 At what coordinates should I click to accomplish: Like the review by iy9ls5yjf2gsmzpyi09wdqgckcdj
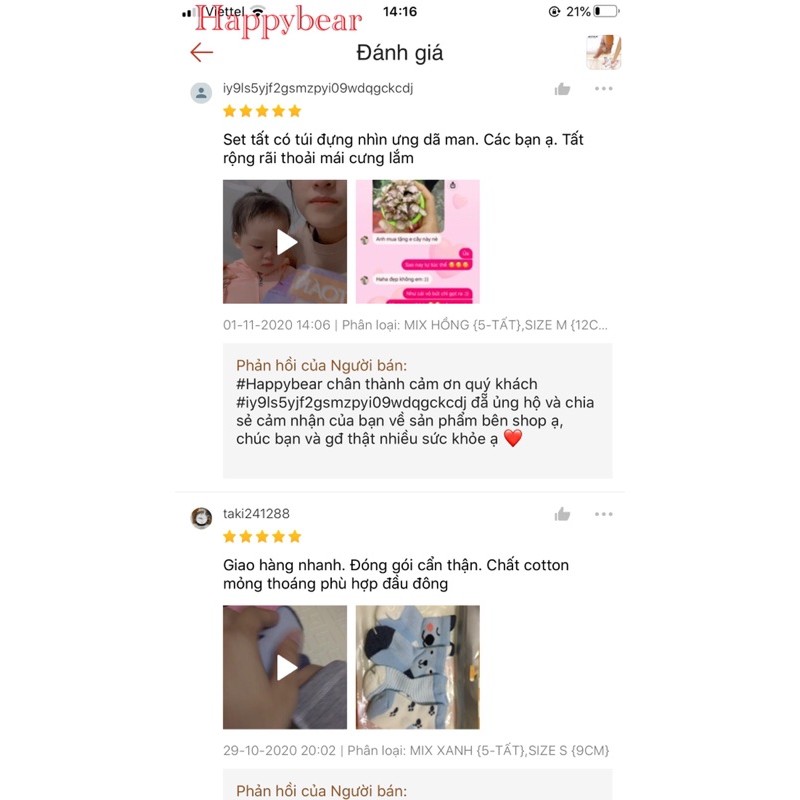(562, 89)
